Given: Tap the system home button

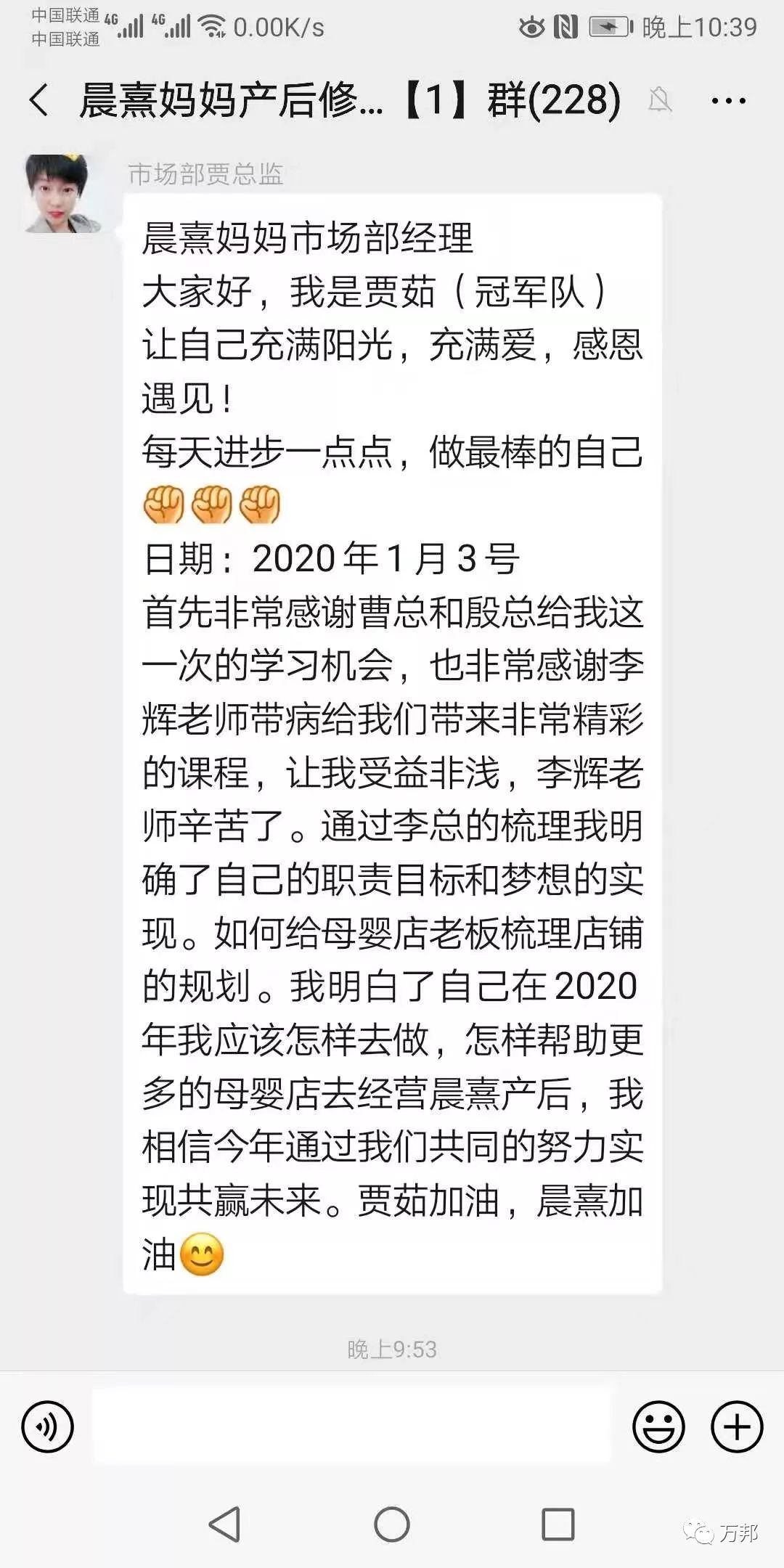Looking at the screenshot, I should click(x=392, y=1524).
